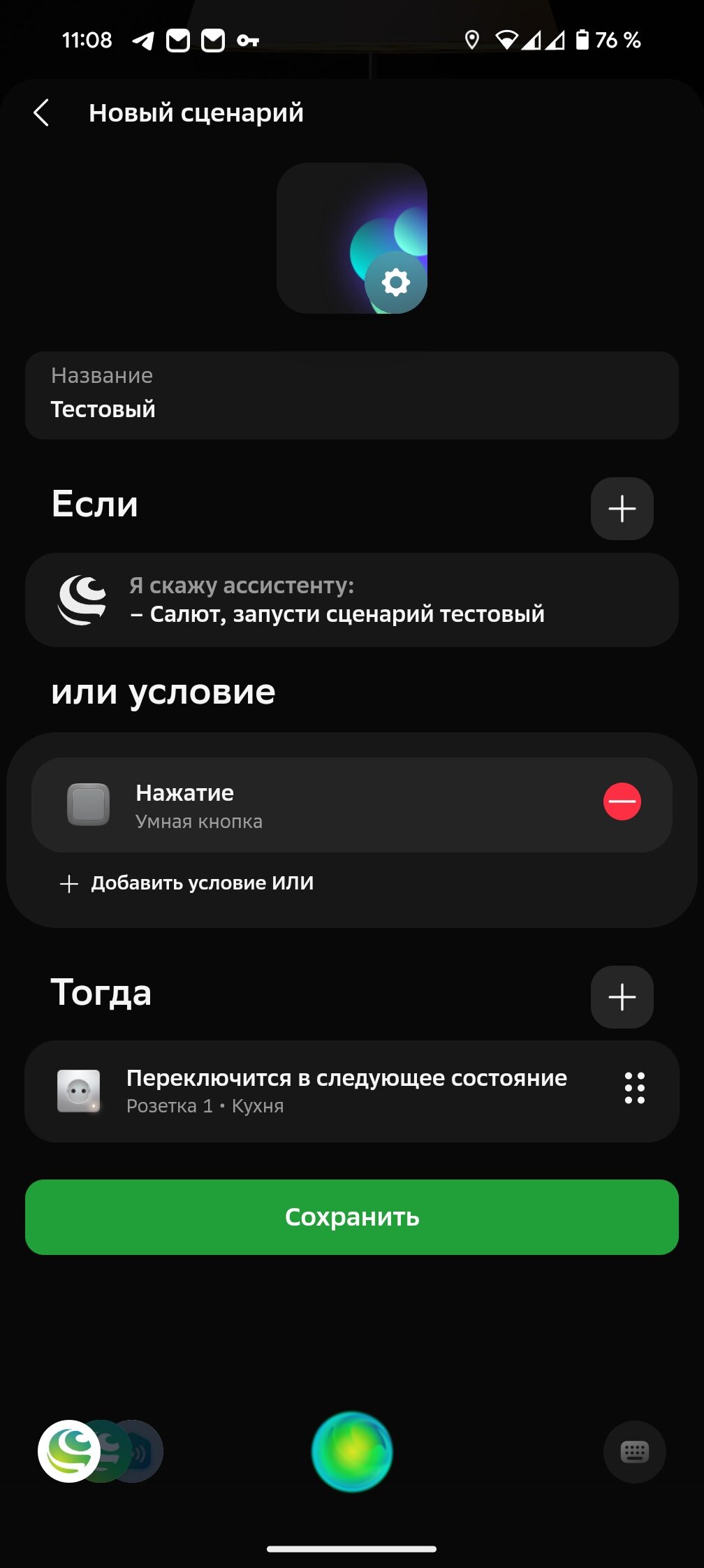Open the keyboard input for assistant
The image size is (704, 1568).
[634, 1452]
